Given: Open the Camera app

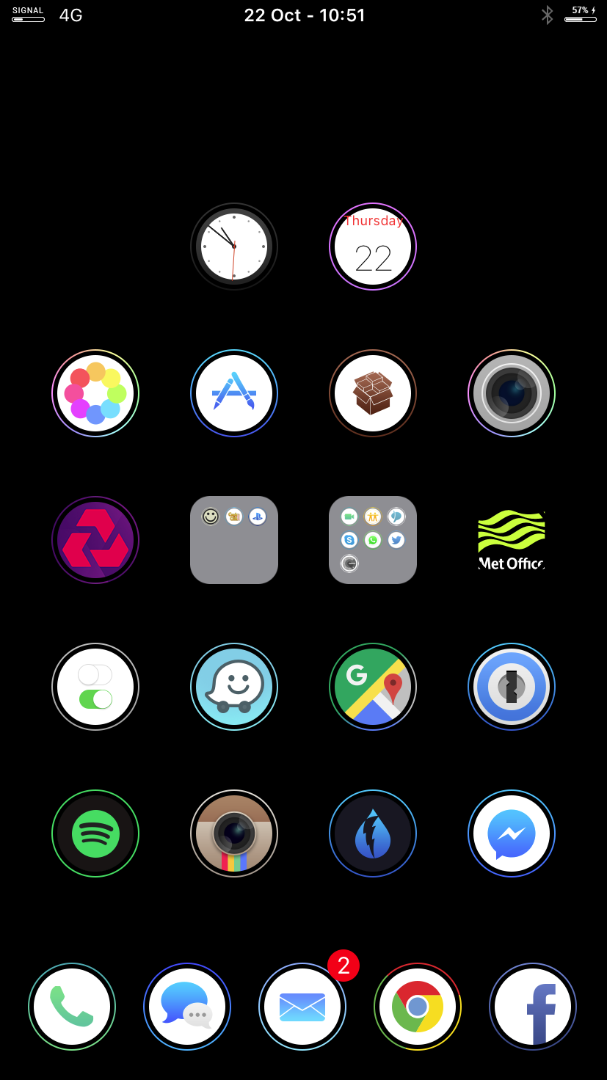Looking at the screenshot, I should tap(512, 393).
